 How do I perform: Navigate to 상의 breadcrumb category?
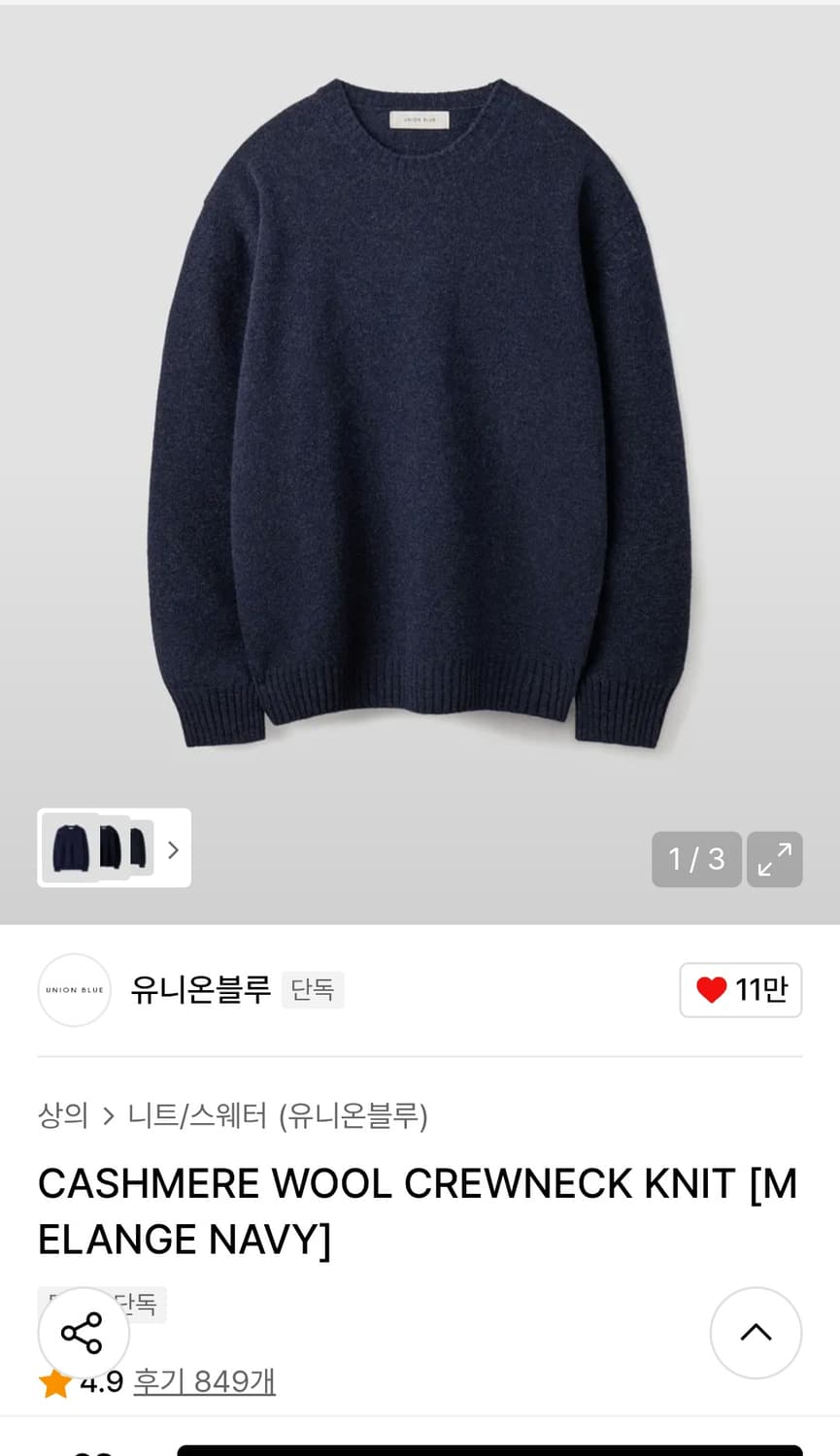tap(62, 1117)
